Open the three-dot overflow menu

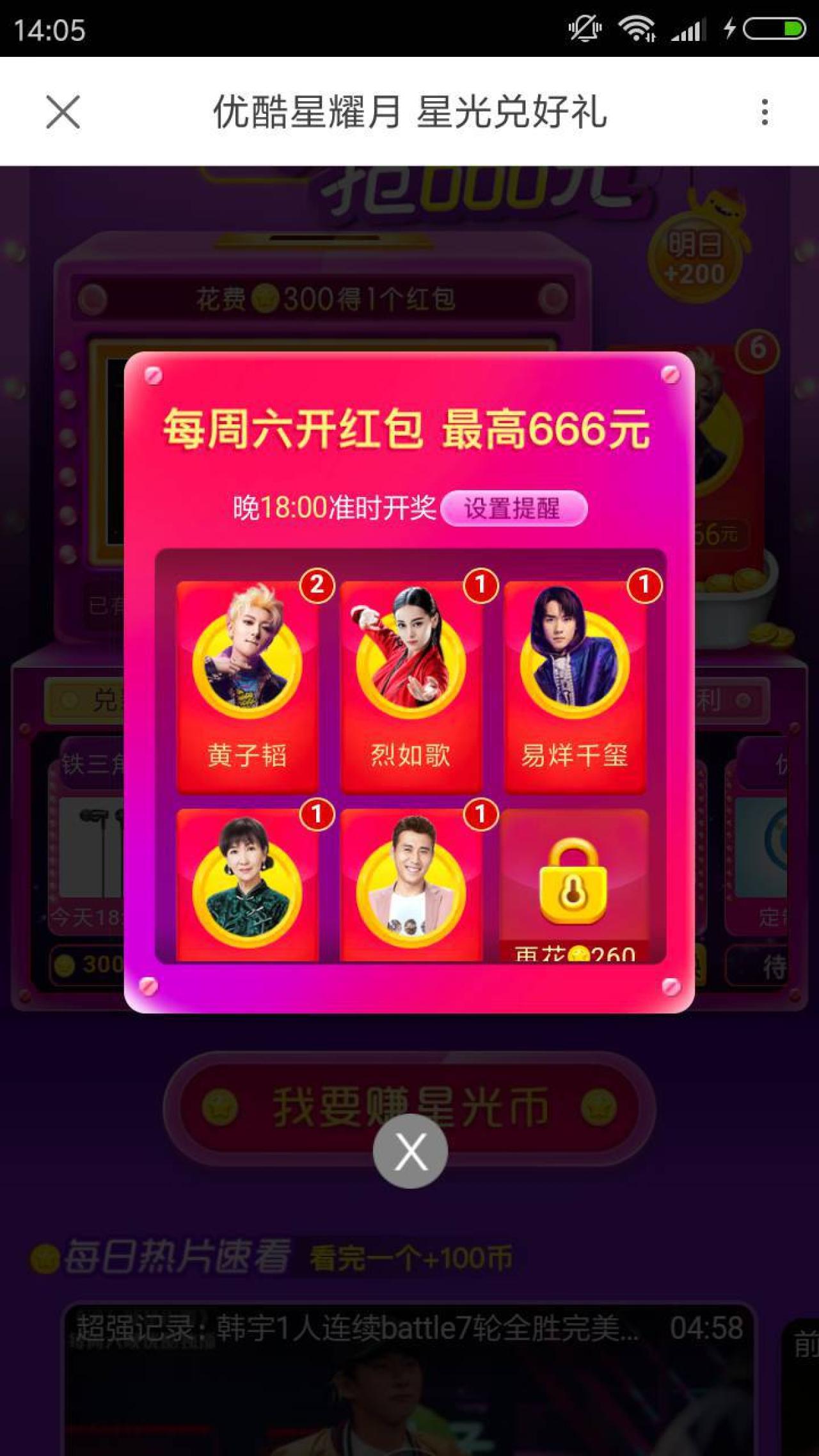point(764,112)
